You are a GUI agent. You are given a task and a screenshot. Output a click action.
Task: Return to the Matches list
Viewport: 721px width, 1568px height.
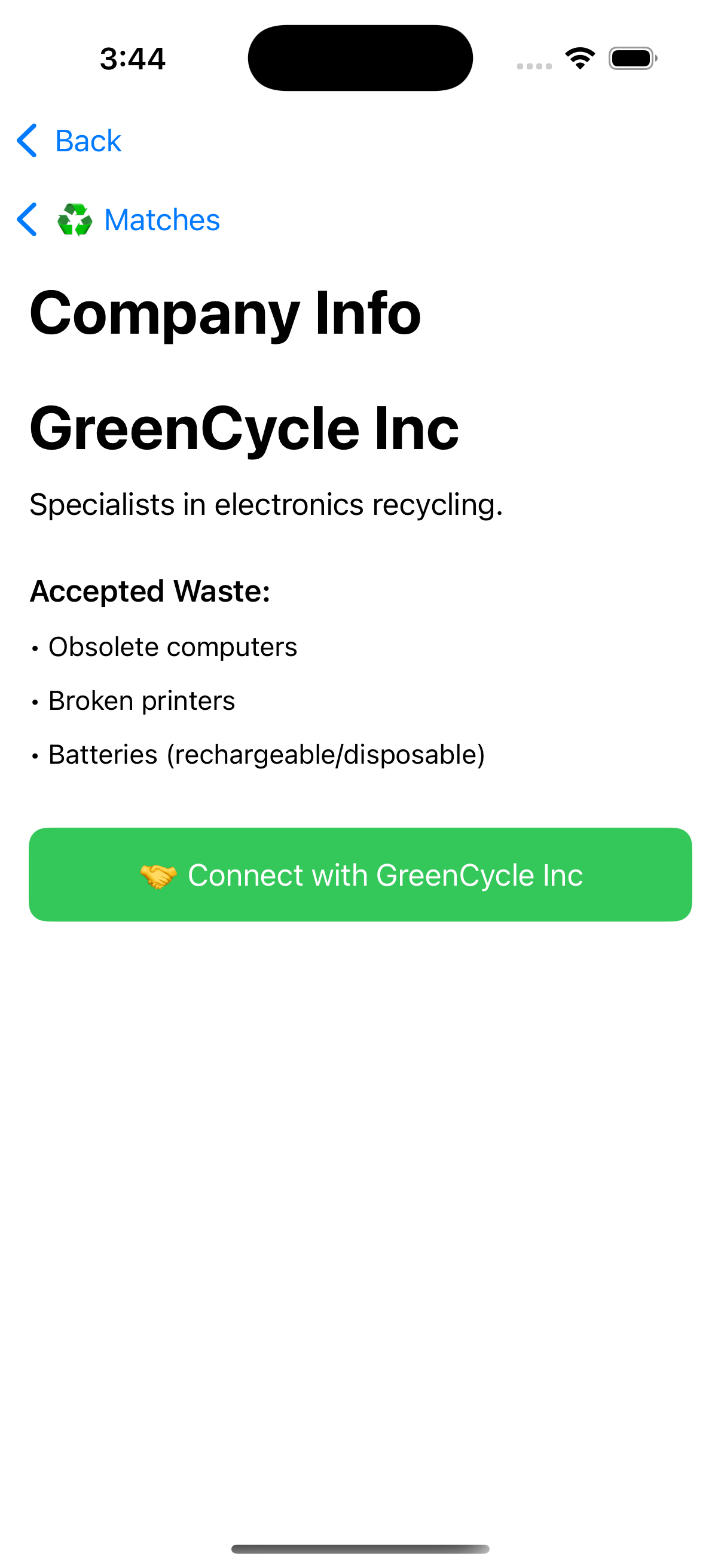pyautogui.click(x=119, y=219)
